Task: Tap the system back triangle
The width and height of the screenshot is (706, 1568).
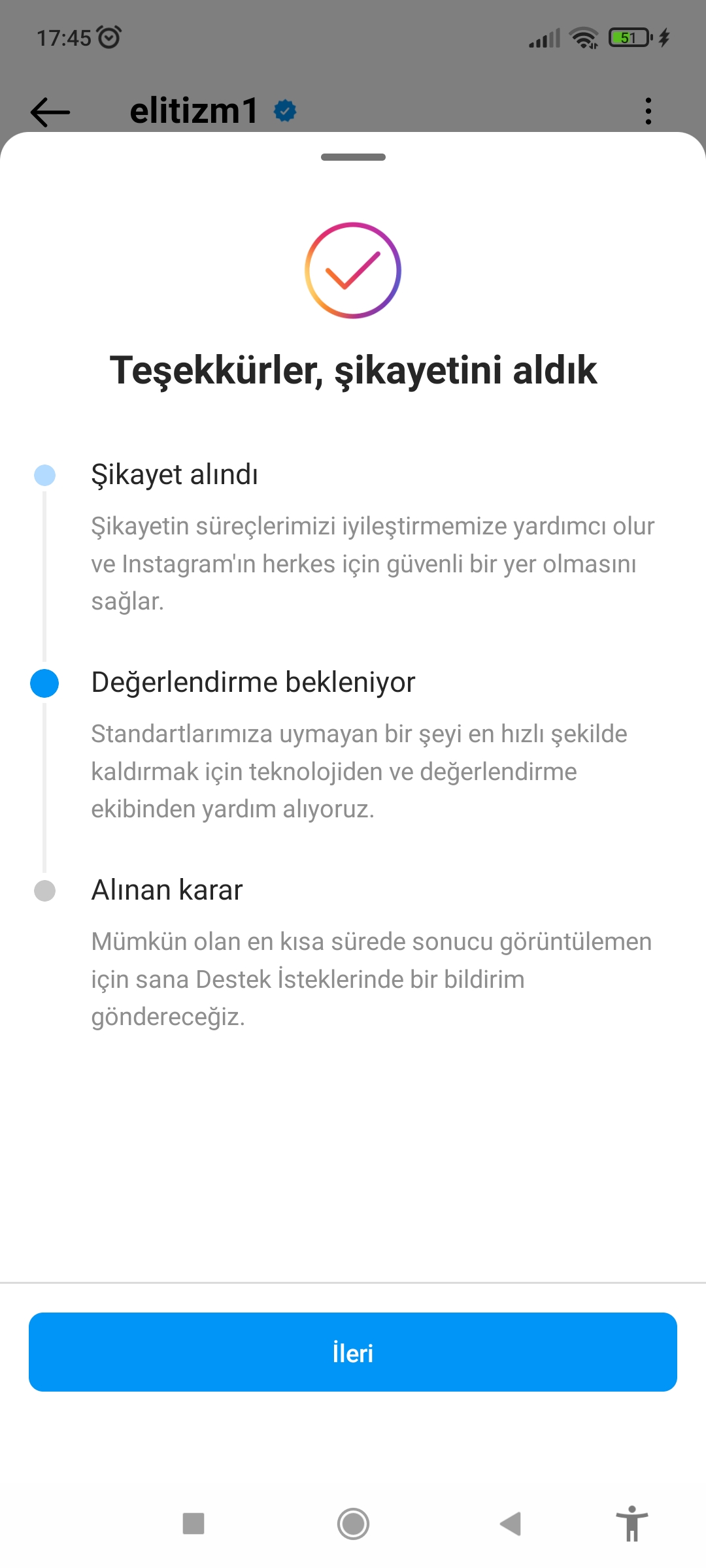Action: pyautogui.click(x=511, y=1524)
